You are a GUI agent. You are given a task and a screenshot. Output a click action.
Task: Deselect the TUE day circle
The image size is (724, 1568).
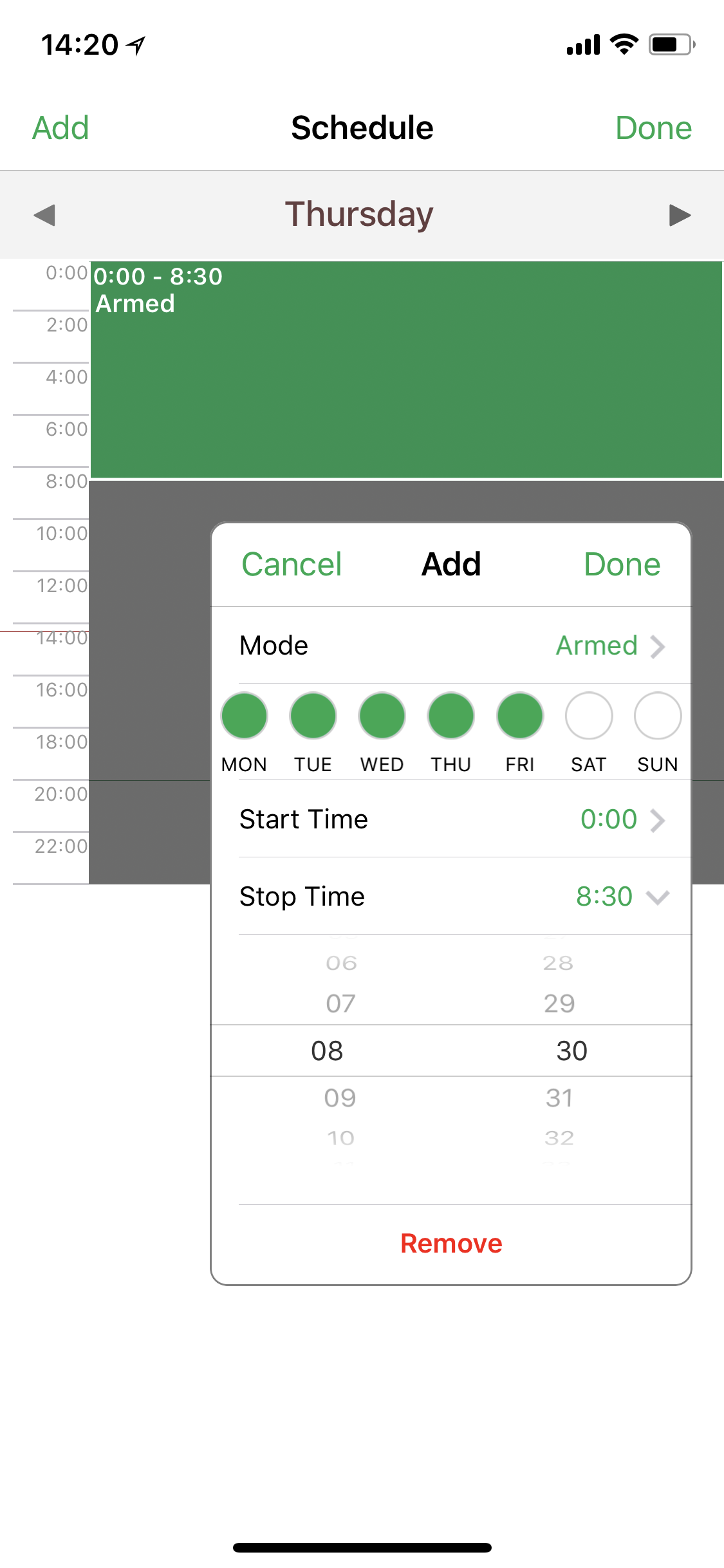point(313,716)
